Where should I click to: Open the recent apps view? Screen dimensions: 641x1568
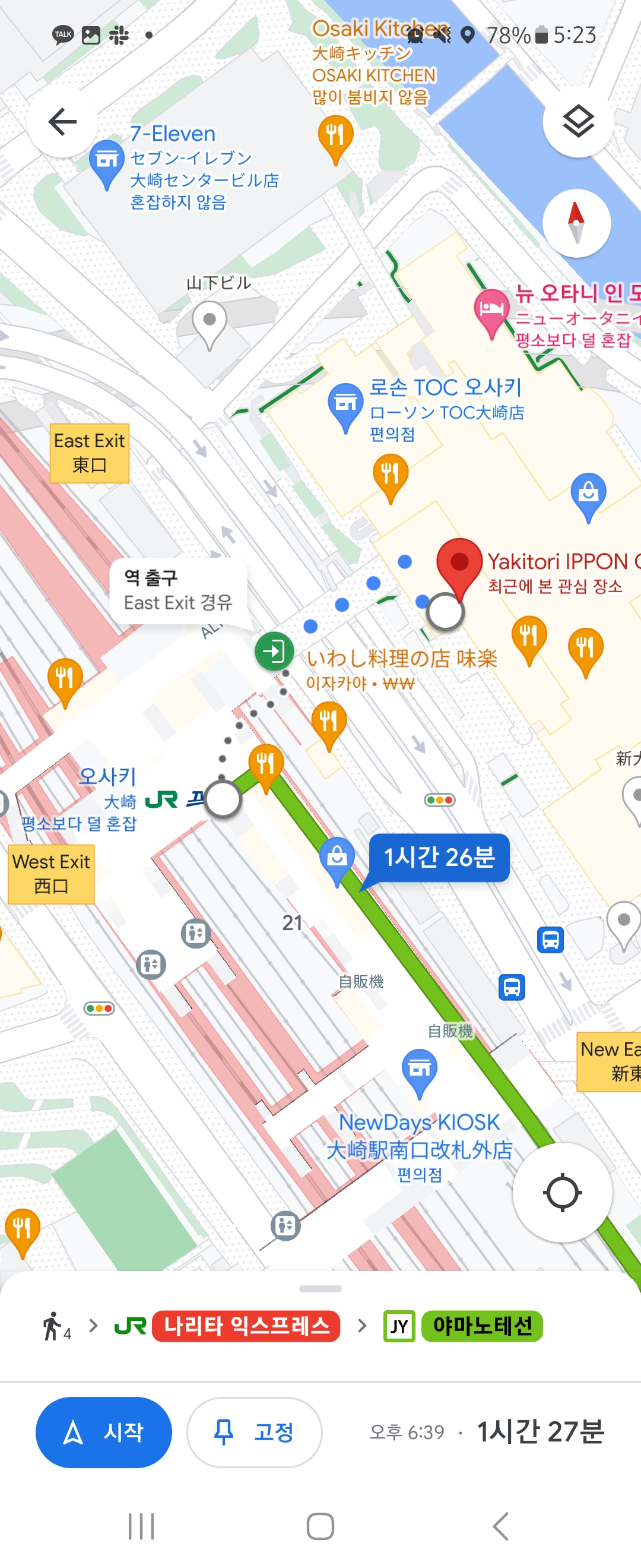[141, 1526]
